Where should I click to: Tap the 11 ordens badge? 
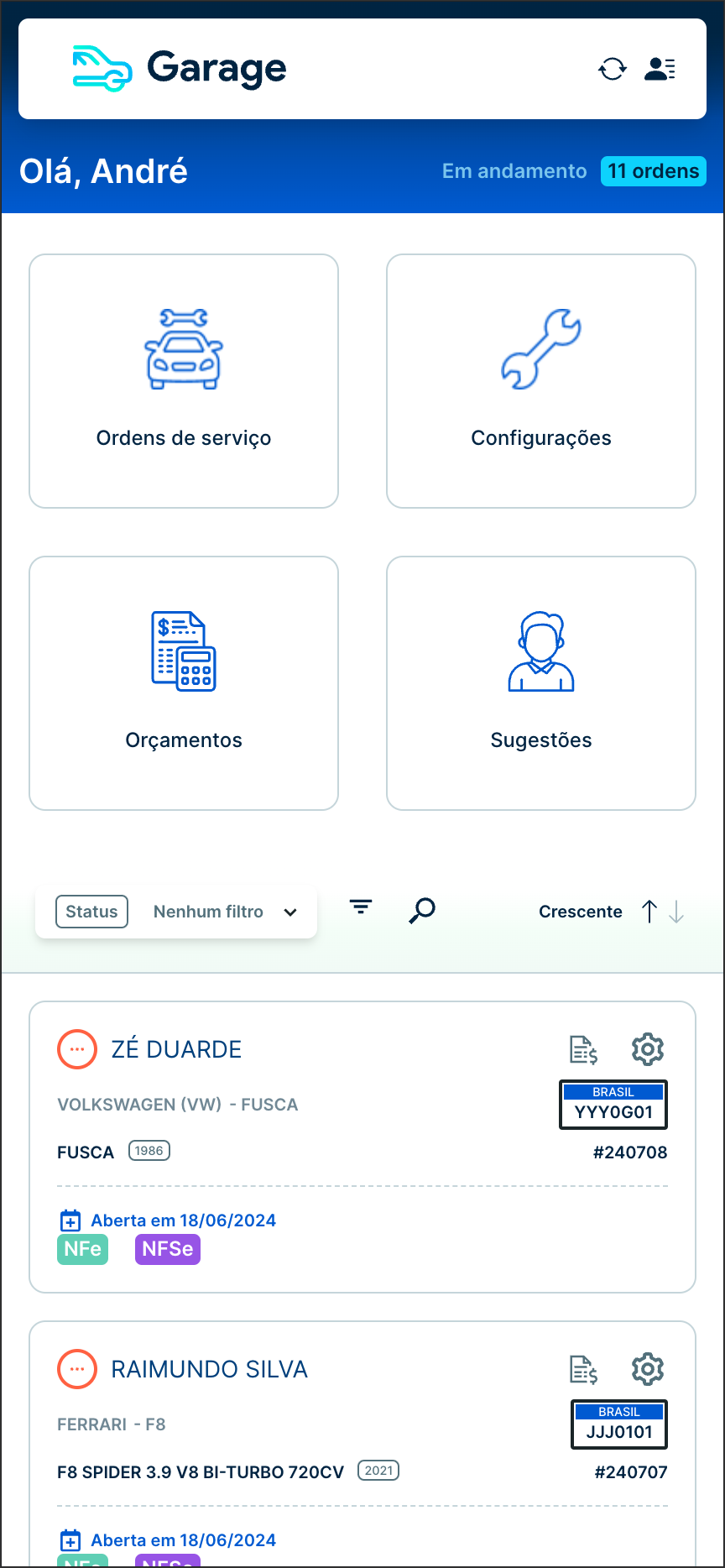tap(654, 171)
